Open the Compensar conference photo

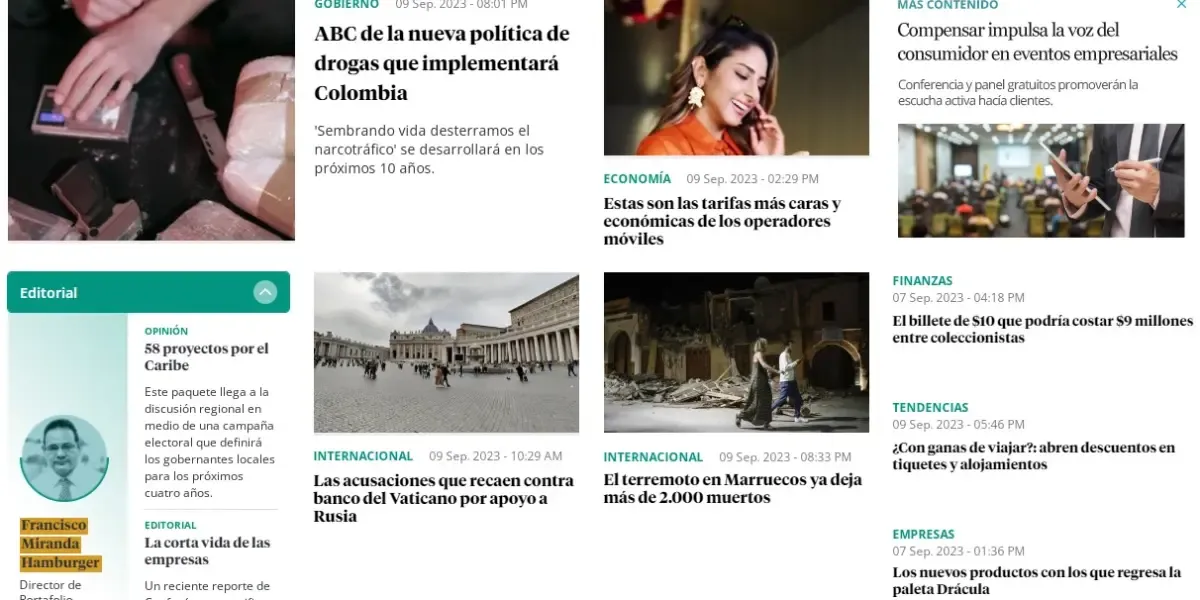[1040, 180]
